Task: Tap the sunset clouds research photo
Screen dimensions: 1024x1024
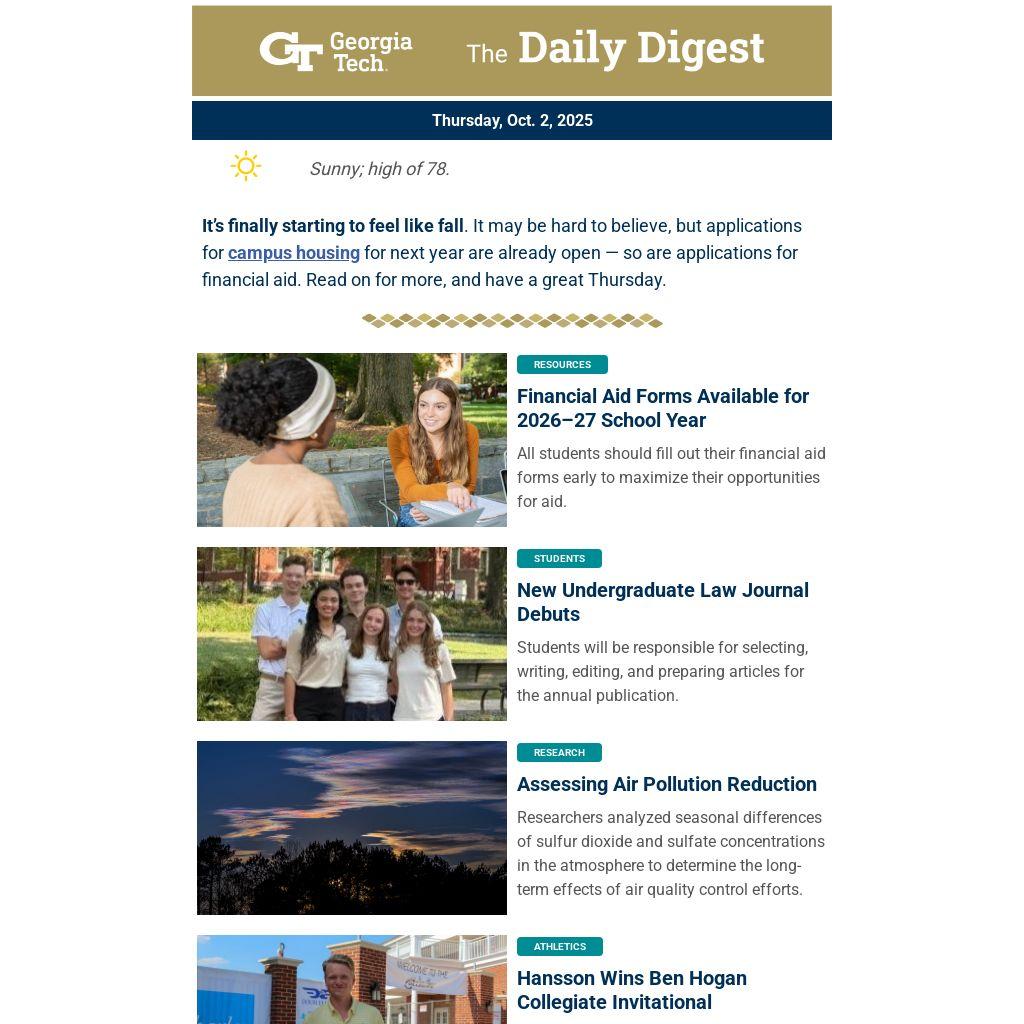Action: click(351, 828)
